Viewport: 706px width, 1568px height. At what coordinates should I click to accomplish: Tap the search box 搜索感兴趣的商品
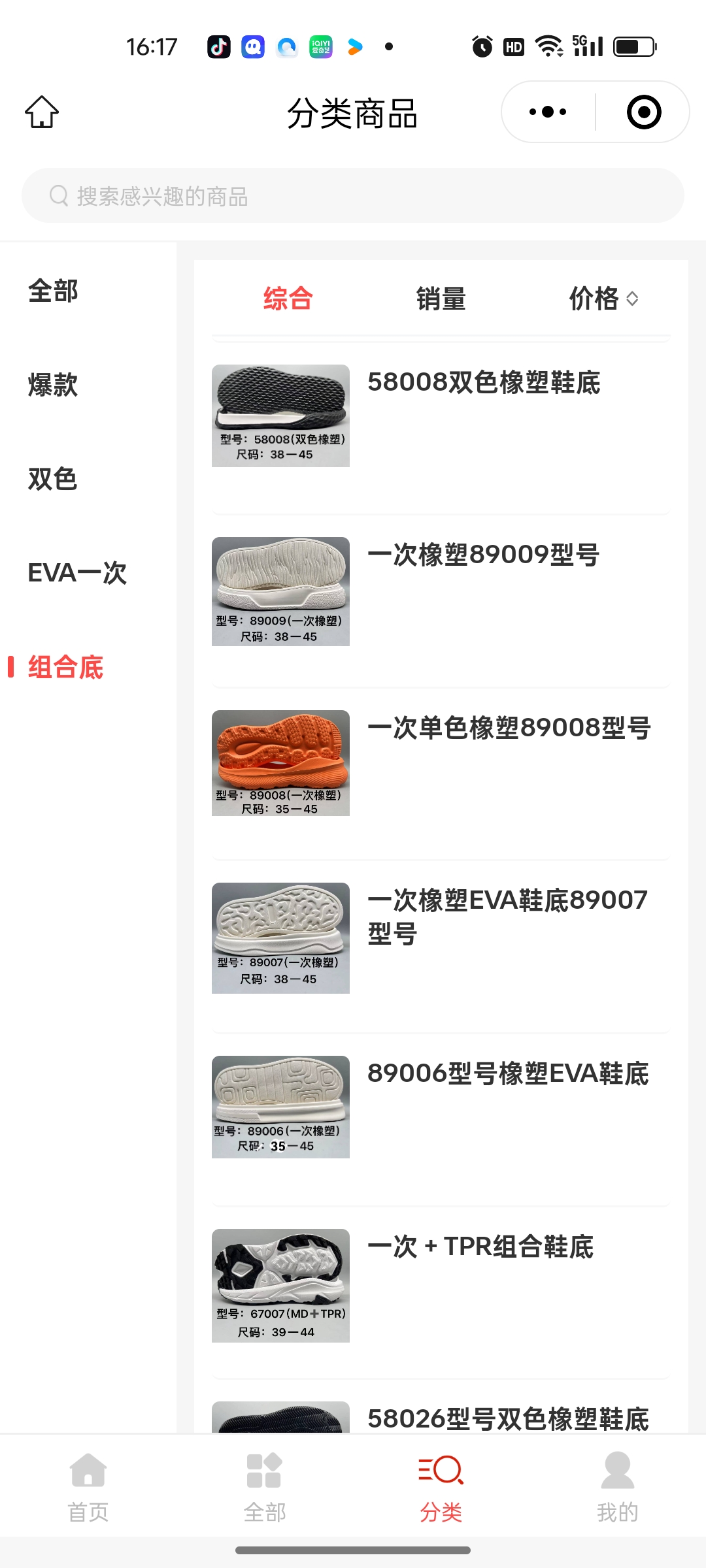353,196
